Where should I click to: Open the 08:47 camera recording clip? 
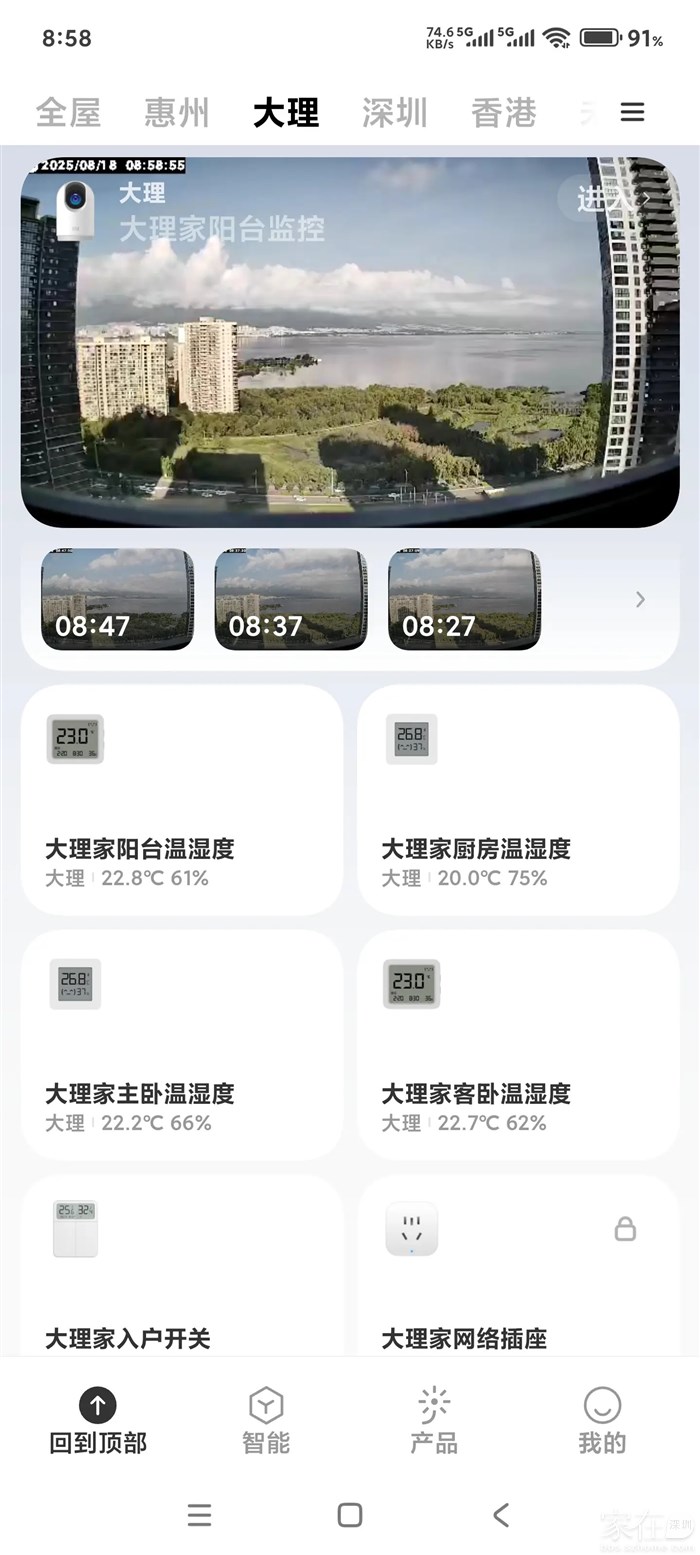[x=117, y=600]
